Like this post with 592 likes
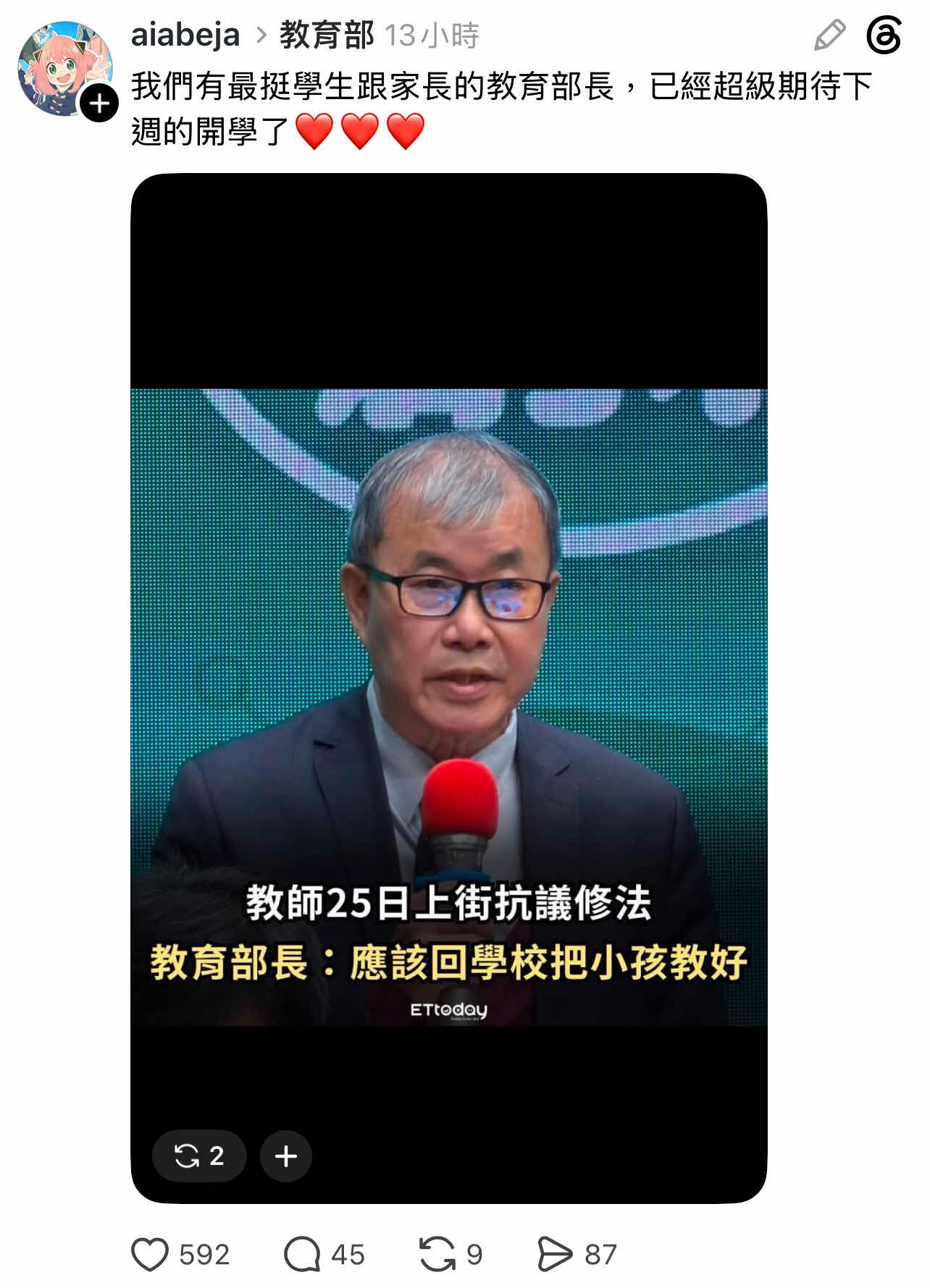930x1288 pixels. click(x=150, y=1255)
